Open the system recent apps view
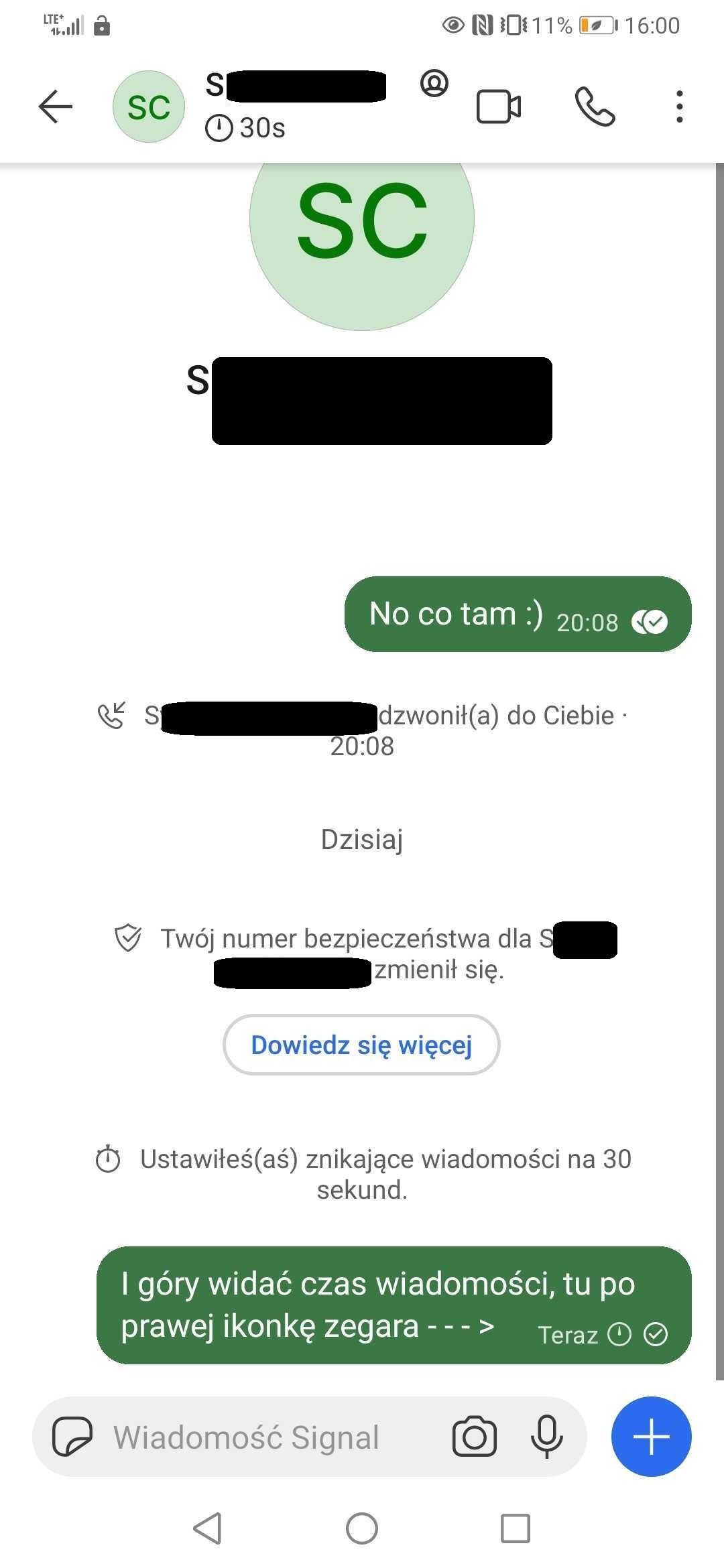Viewport: 724px width, 1568px height. tap(516, 1528)
